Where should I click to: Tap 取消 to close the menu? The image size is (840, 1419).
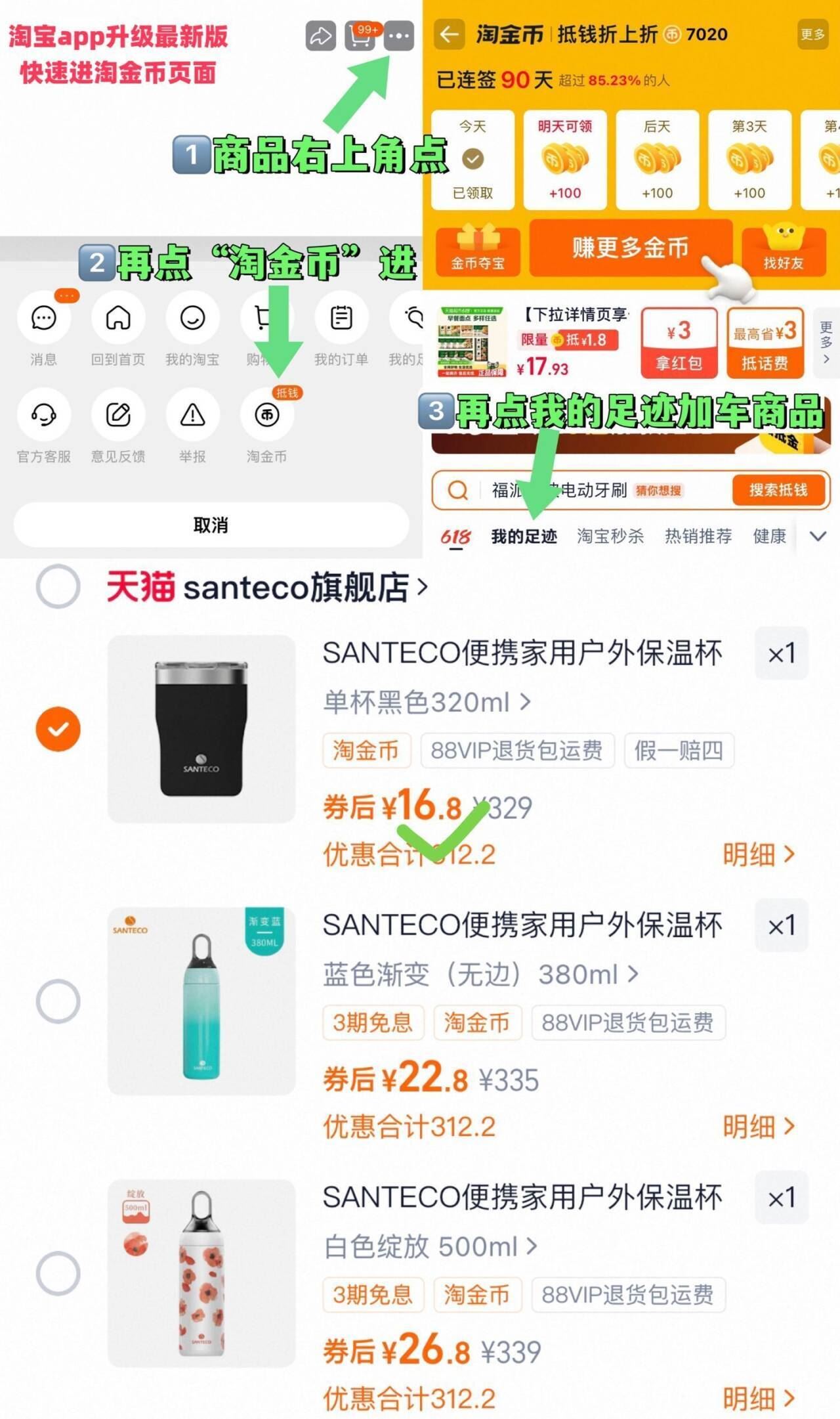[210, 525]
